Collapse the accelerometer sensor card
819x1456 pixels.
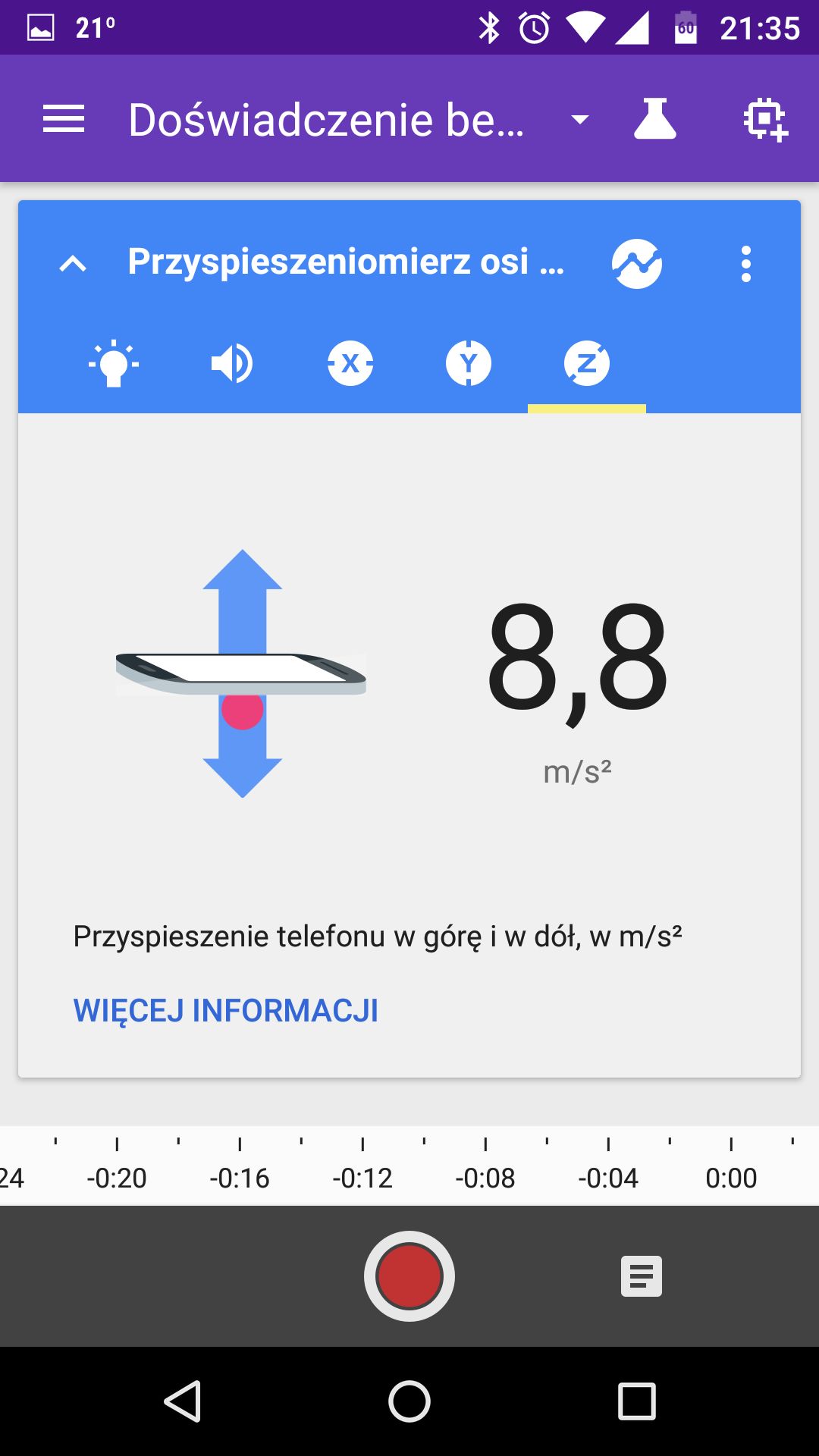click(73, 264)
